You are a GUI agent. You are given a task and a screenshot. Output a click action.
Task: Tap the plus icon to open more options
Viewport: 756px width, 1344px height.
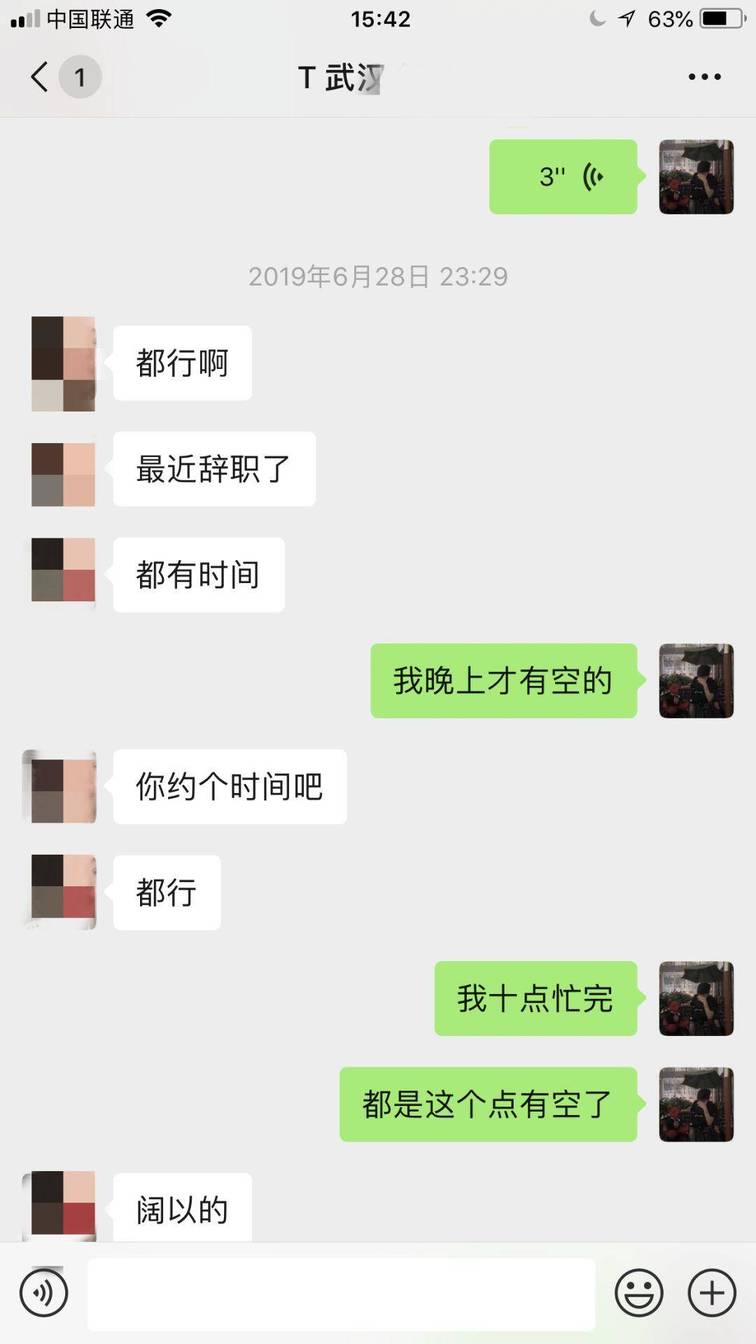coord(712,1292)
